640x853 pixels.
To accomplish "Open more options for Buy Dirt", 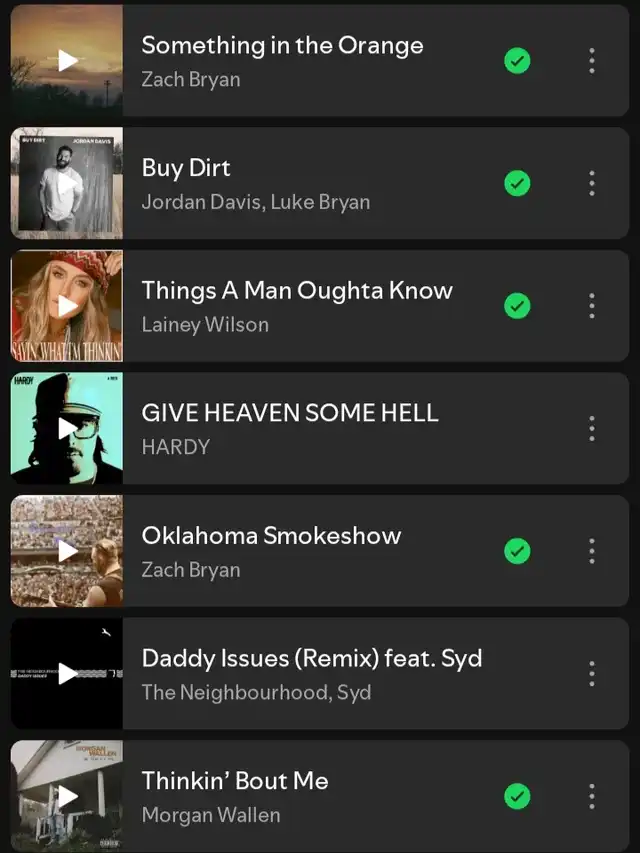I will click(x=592, y=183).
